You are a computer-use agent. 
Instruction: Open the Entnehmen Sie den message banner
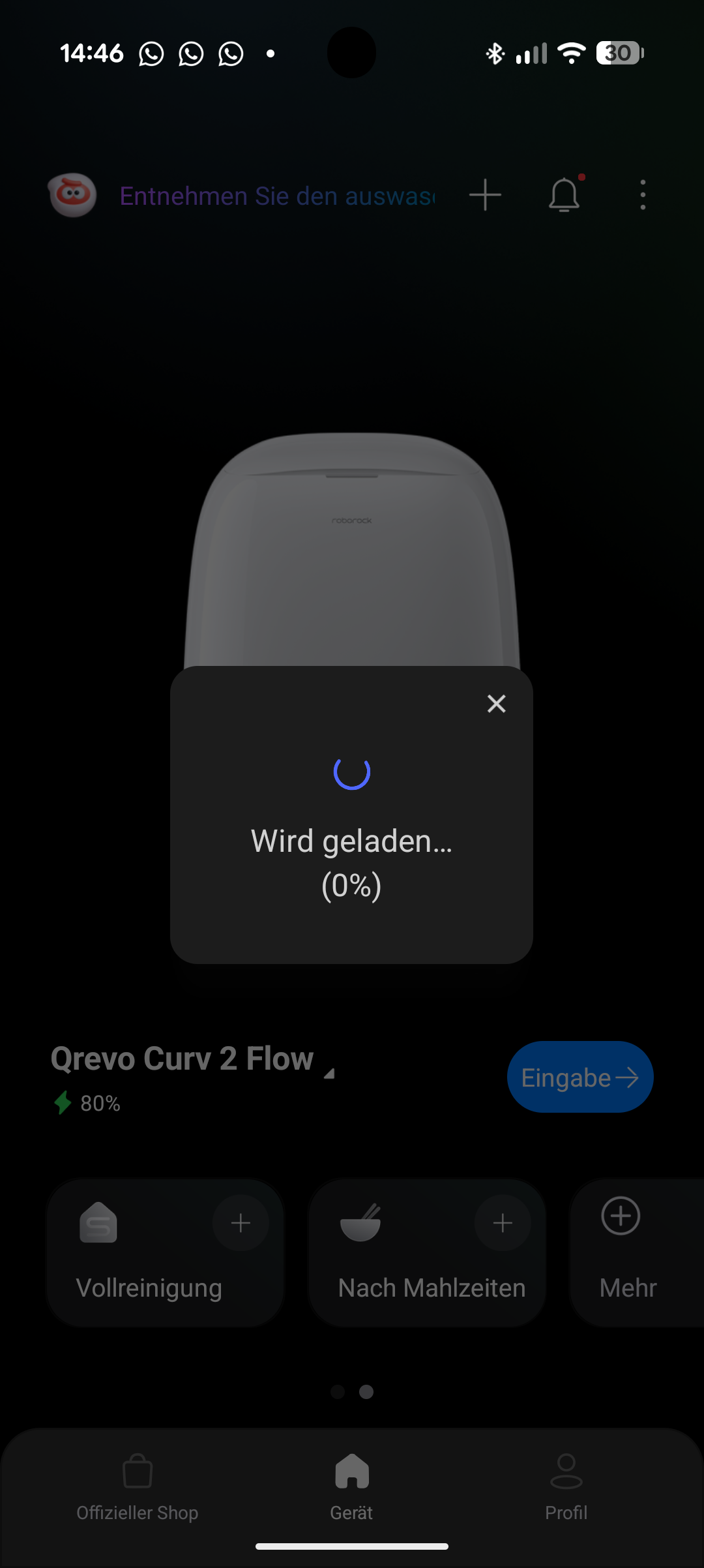click(277, 196)
